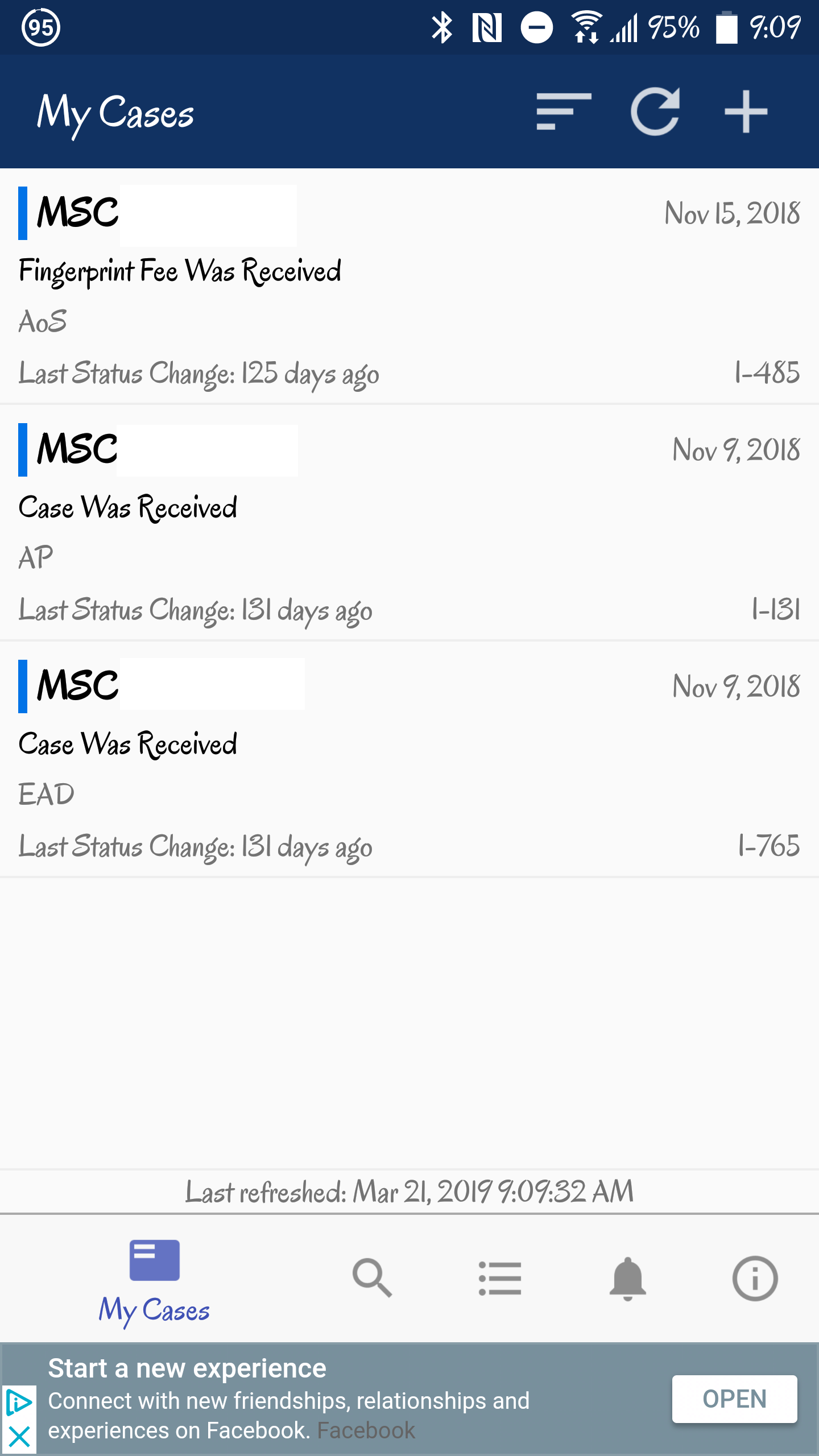
Task: Add a new case
Action: point(746,111)
